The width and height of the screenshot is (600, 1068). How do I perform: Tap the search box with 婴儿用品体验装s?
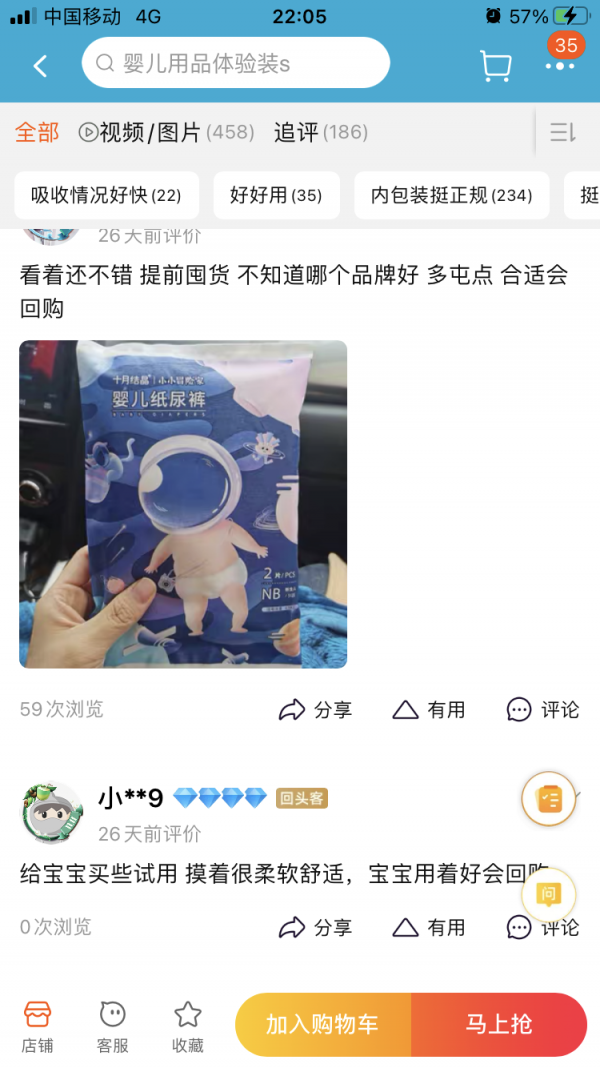point(235,64)
